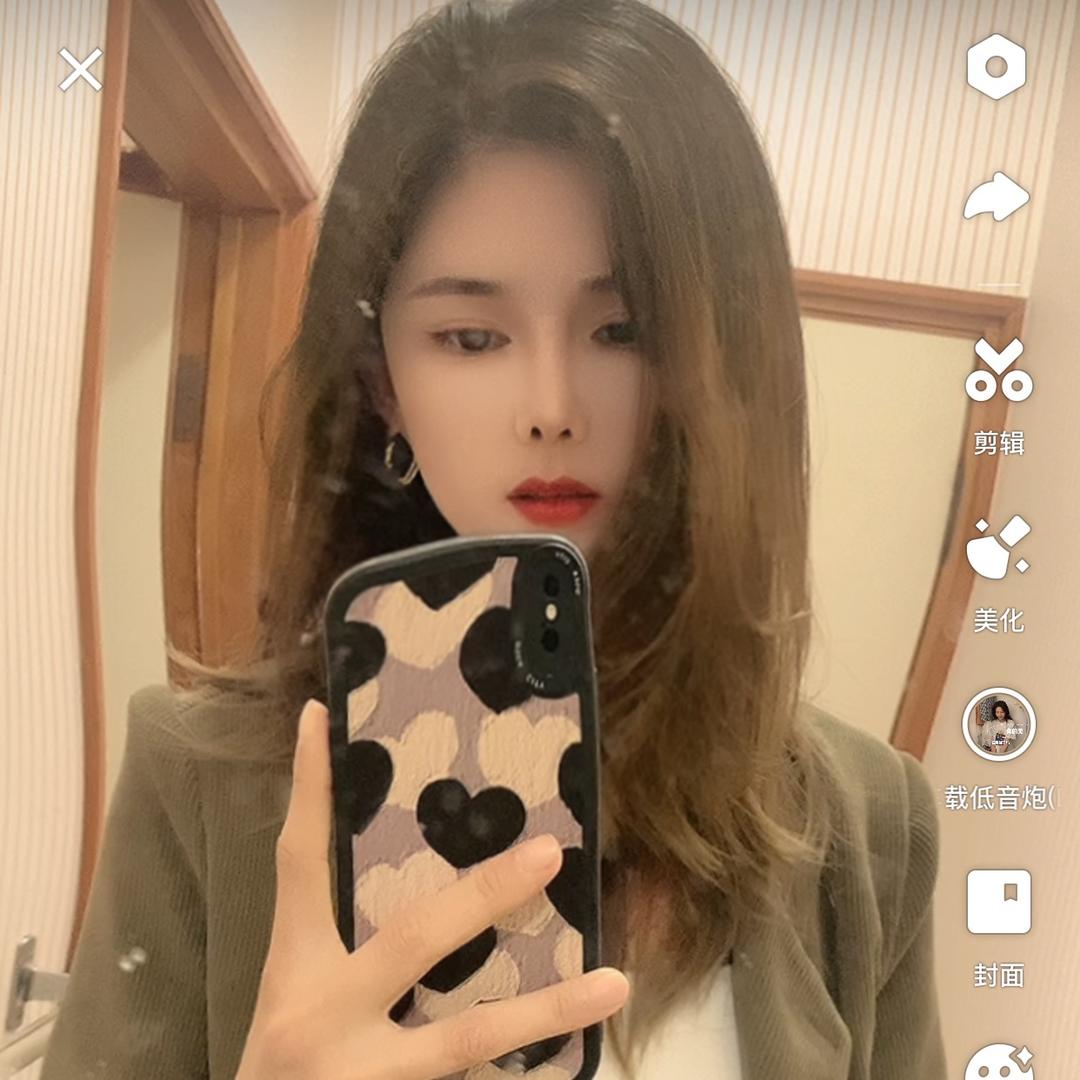This screenshot has width=1080, height=1080.
Task: Share using the arrow icon
Action: point(996,197)
